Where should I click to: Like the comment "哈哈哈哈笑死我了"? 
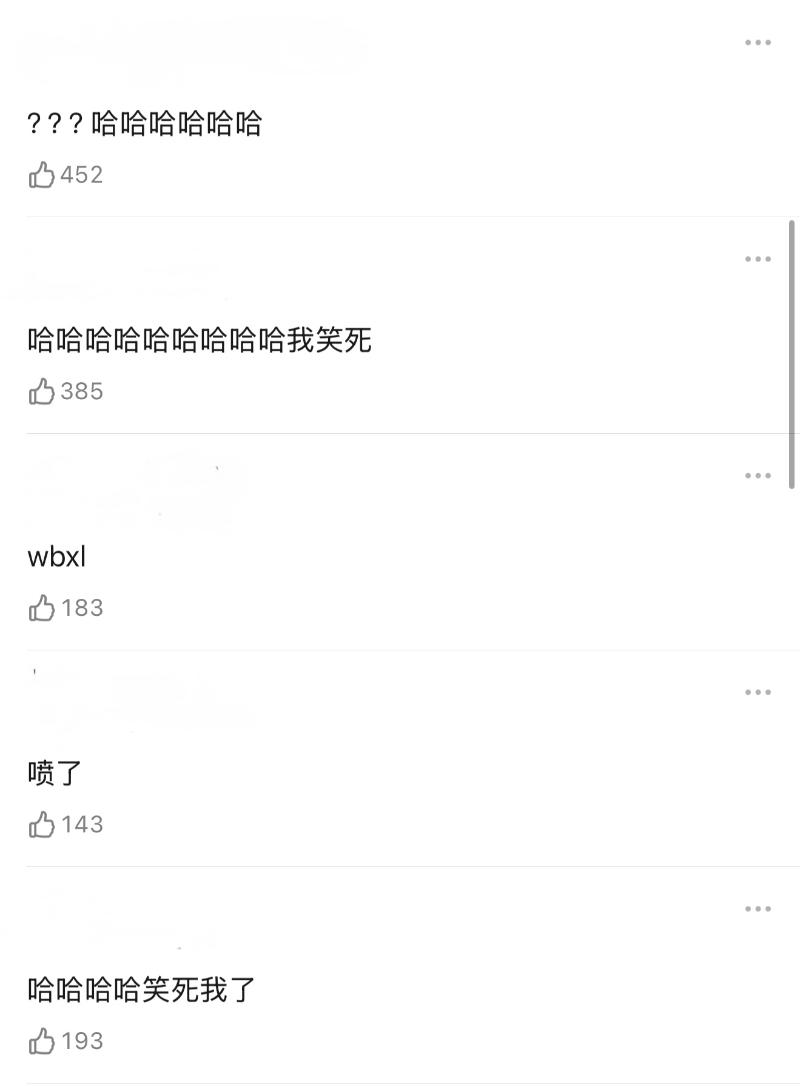click(x=42, y=1042)
